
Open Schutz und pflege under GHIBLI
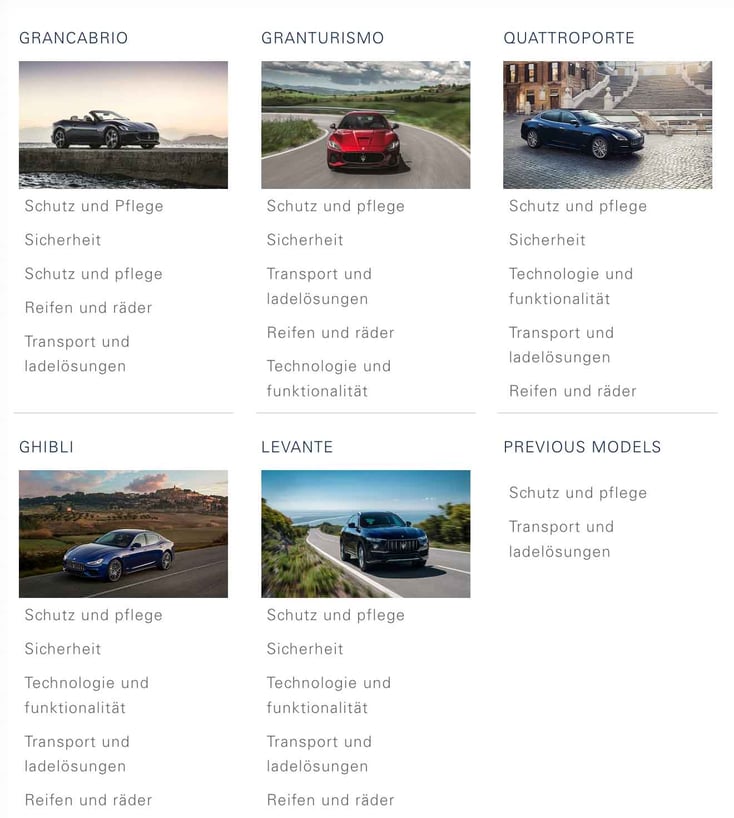[93, 615]
